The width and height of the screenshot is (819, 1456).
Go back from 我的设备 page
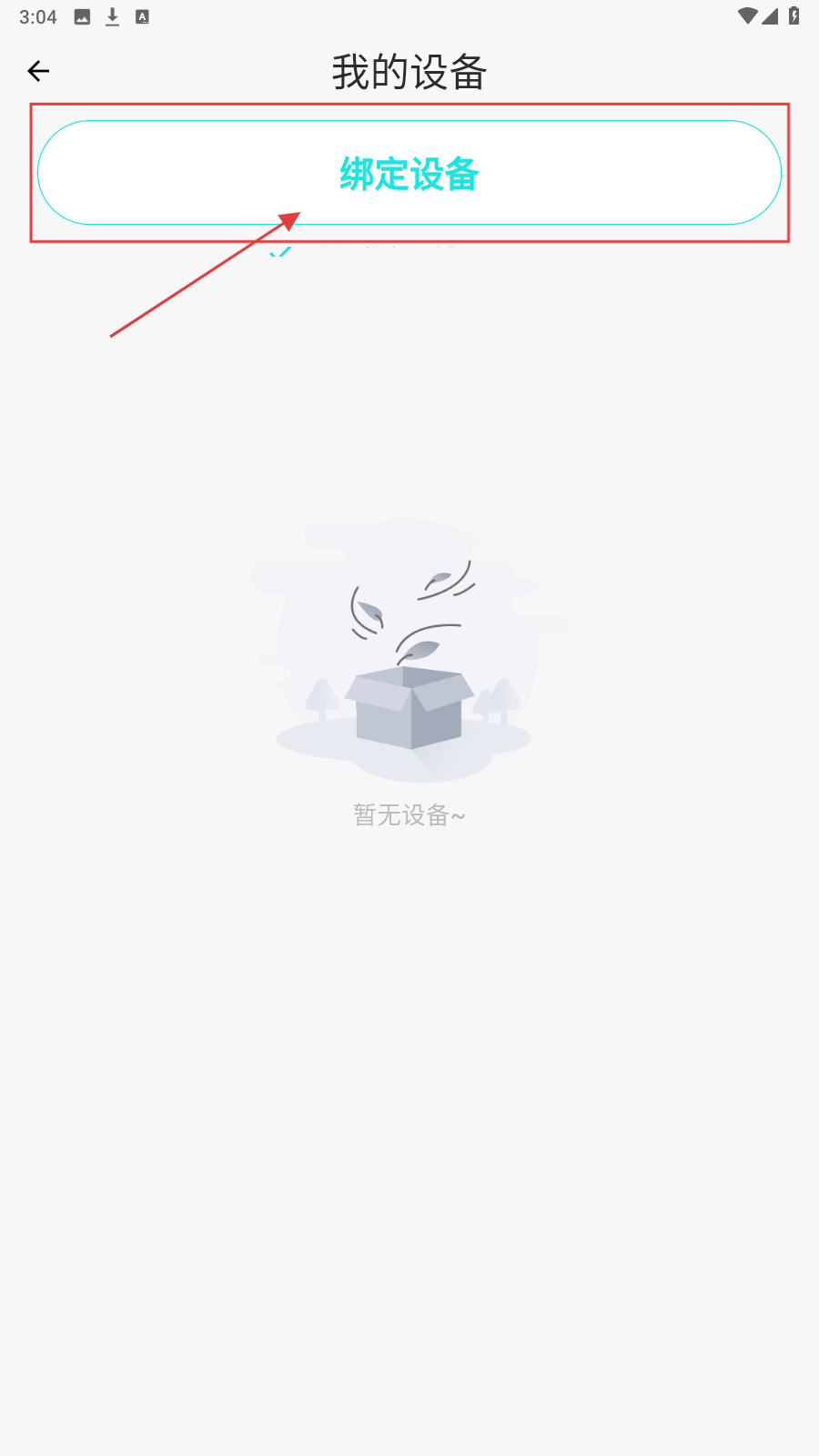[x=38, y=71]
